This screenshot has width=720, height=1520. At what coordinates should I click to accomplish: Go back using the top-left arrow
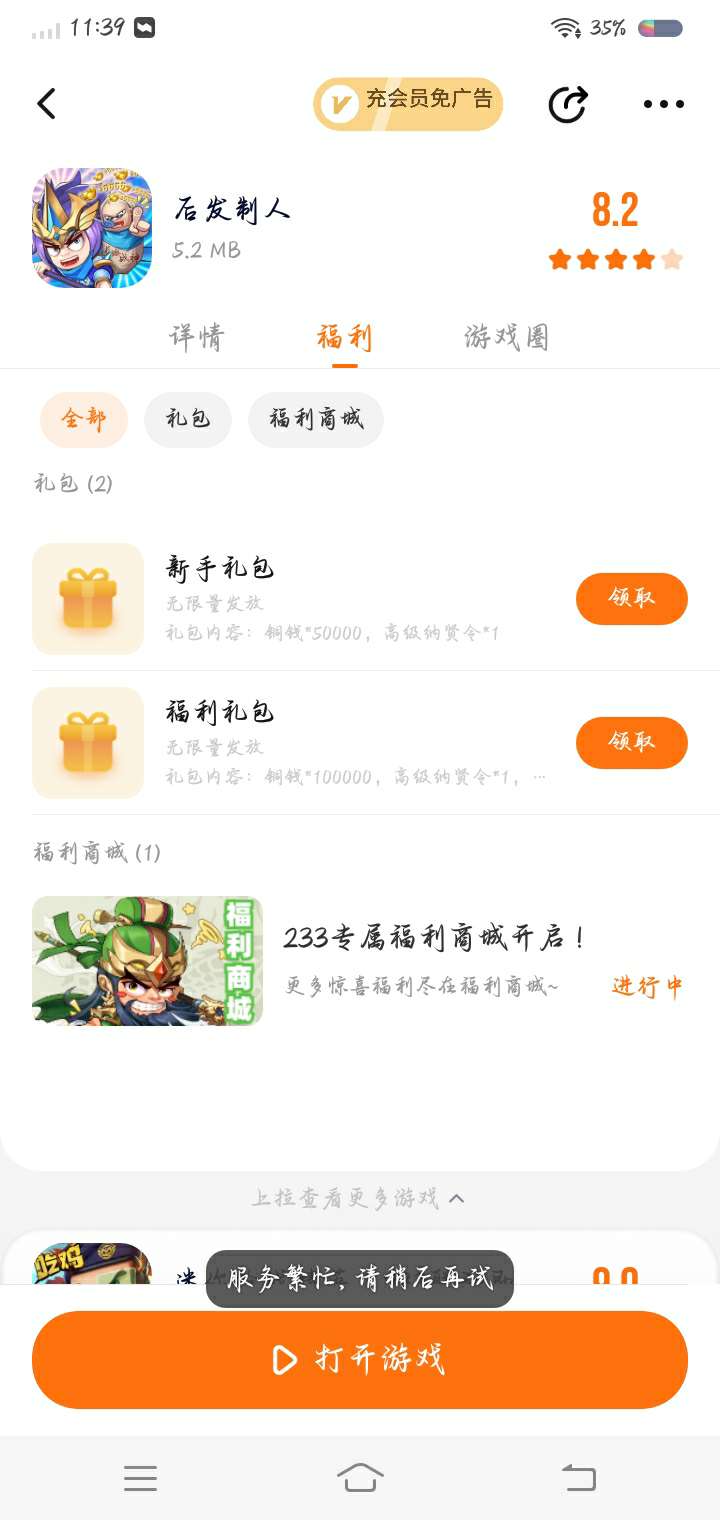[x=46, y=104]
